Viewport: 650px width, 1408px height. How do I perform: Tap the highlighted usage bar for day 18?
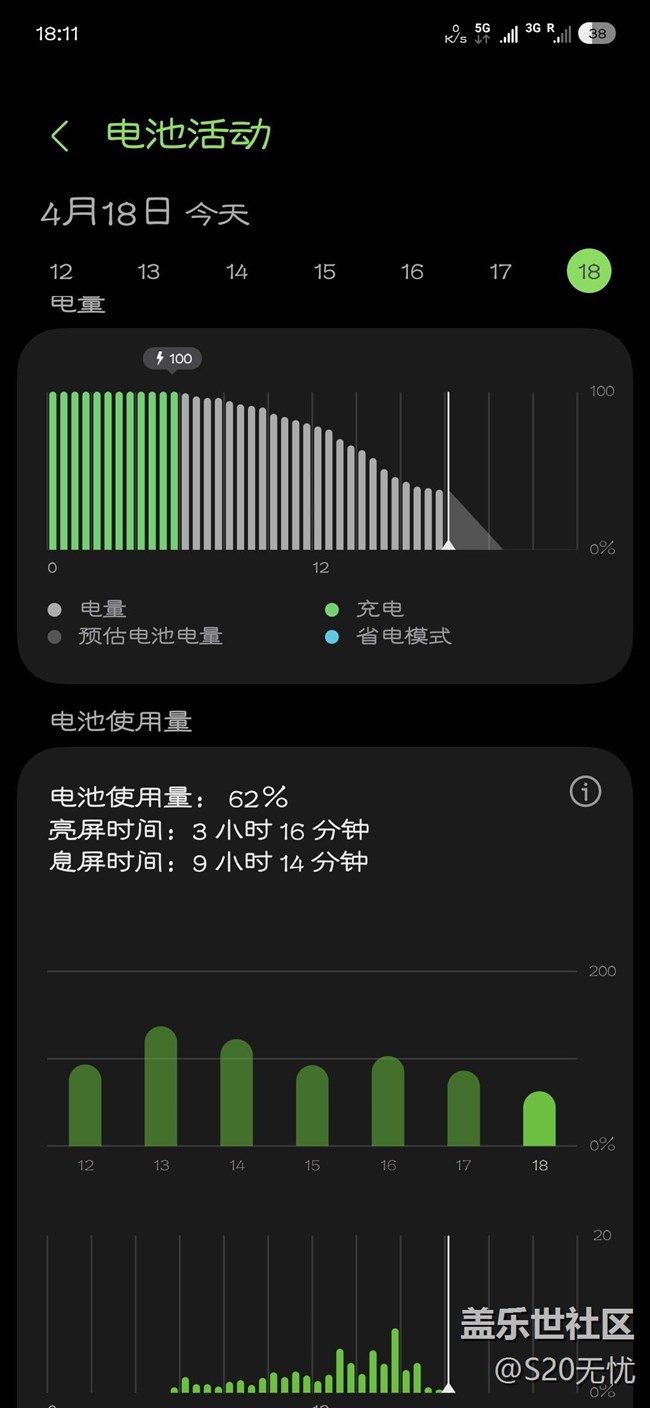coord(539,1119)
